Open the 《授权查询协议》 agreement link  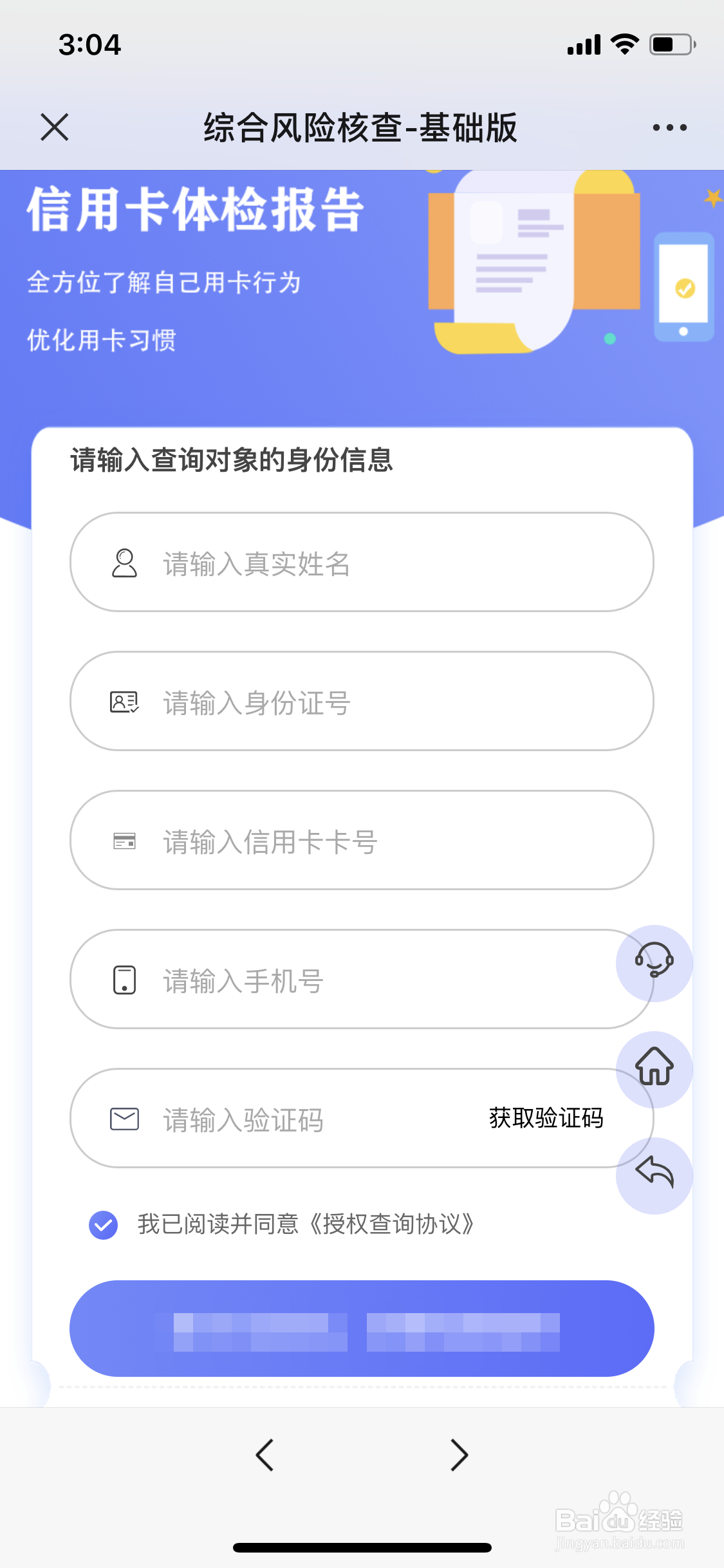(x=389, y=1225)
